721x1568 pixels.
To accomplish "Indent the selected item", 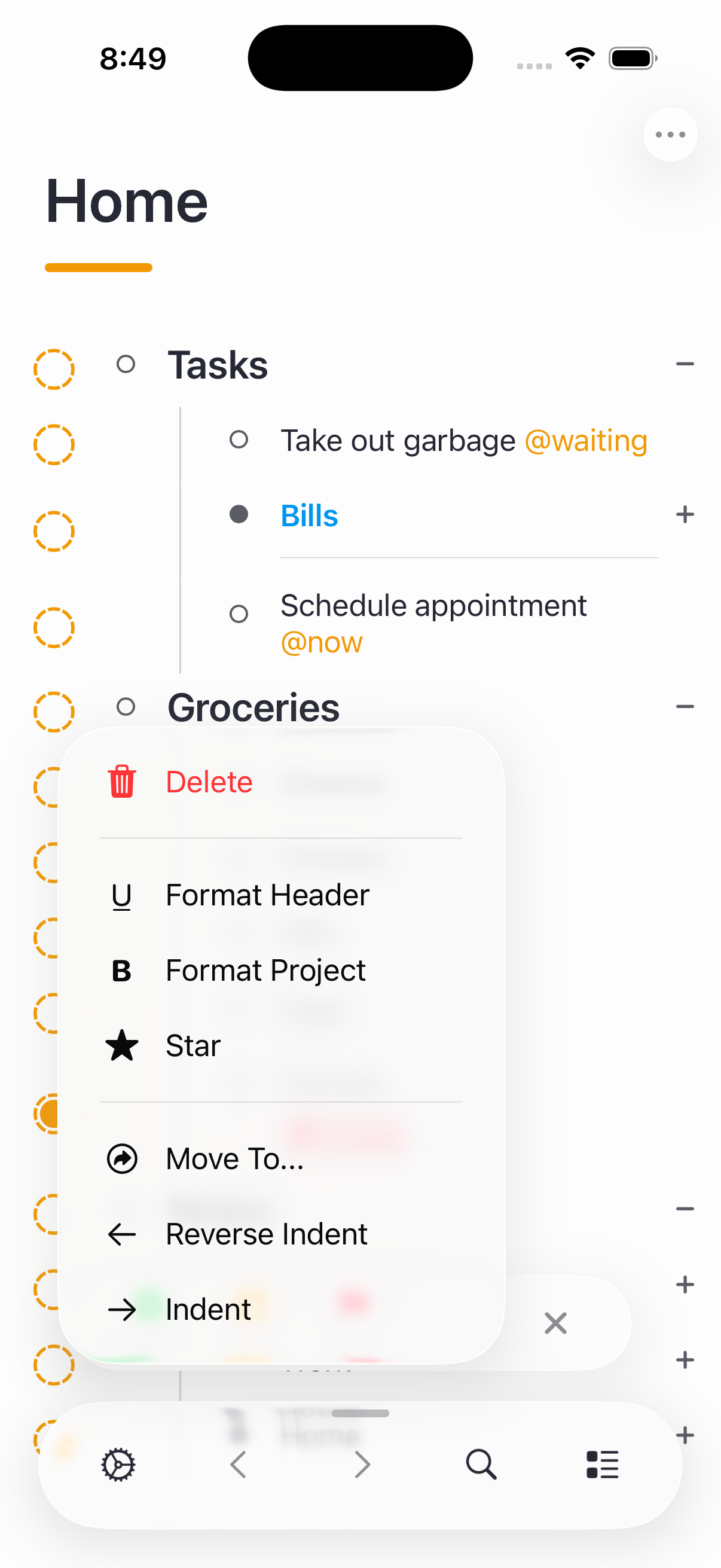I will pyautogui.click(x=207, y=1309).
